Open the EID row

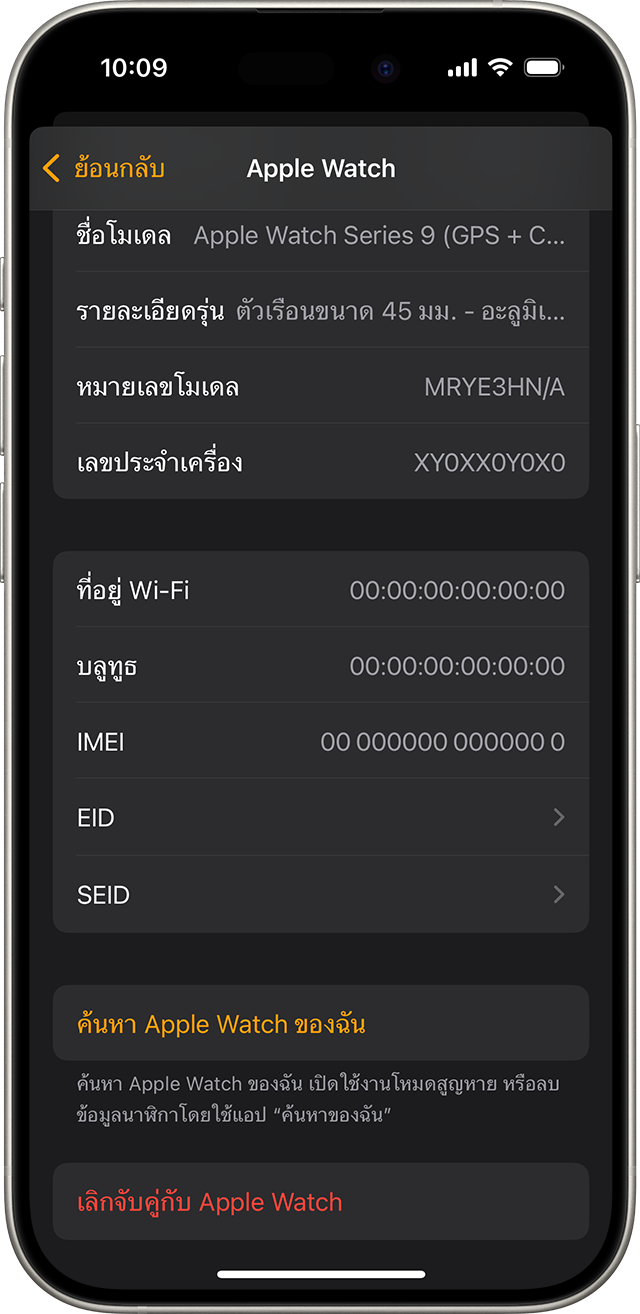tap(321, 818)
